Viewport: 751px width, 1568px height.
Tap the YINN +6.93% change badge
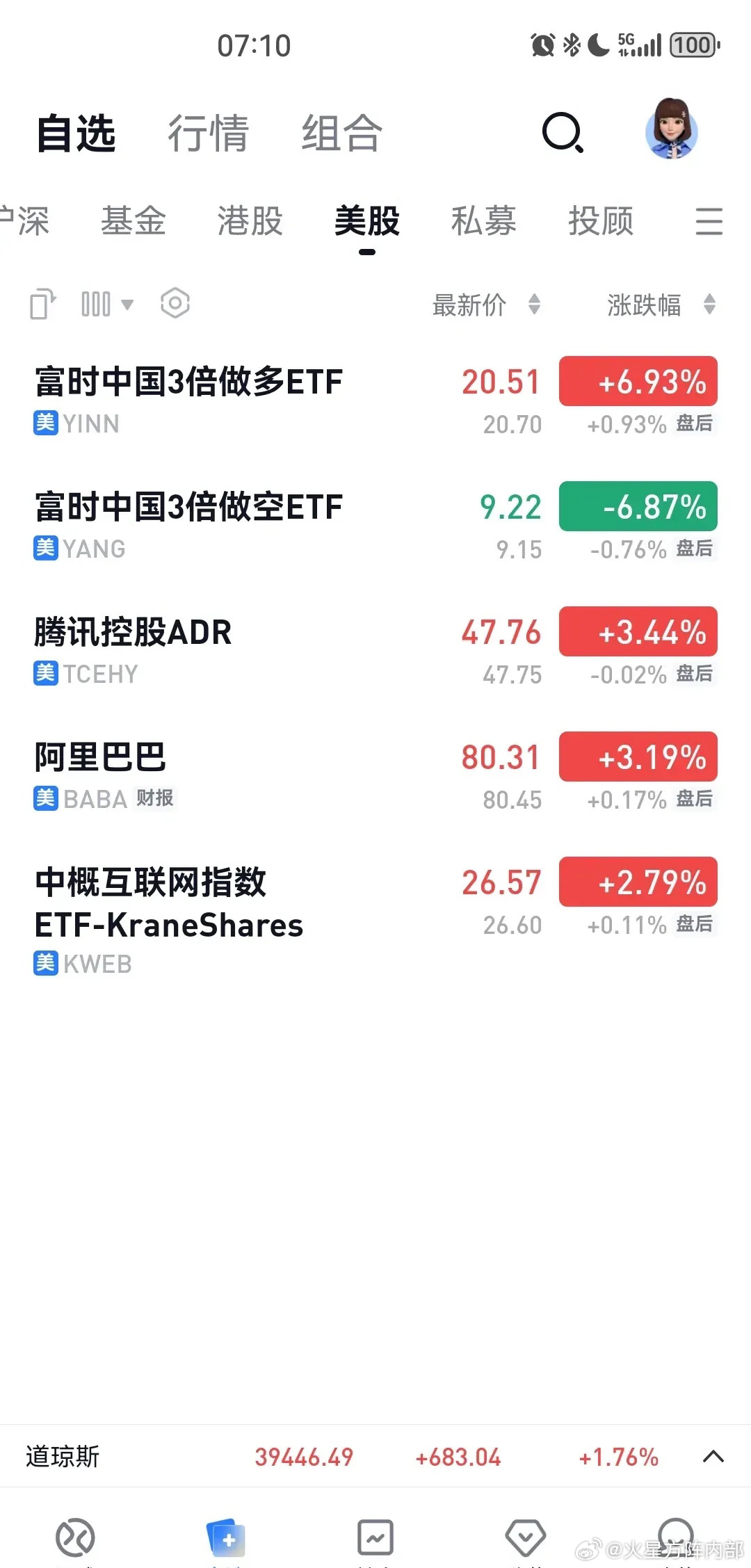click(638, 381)
